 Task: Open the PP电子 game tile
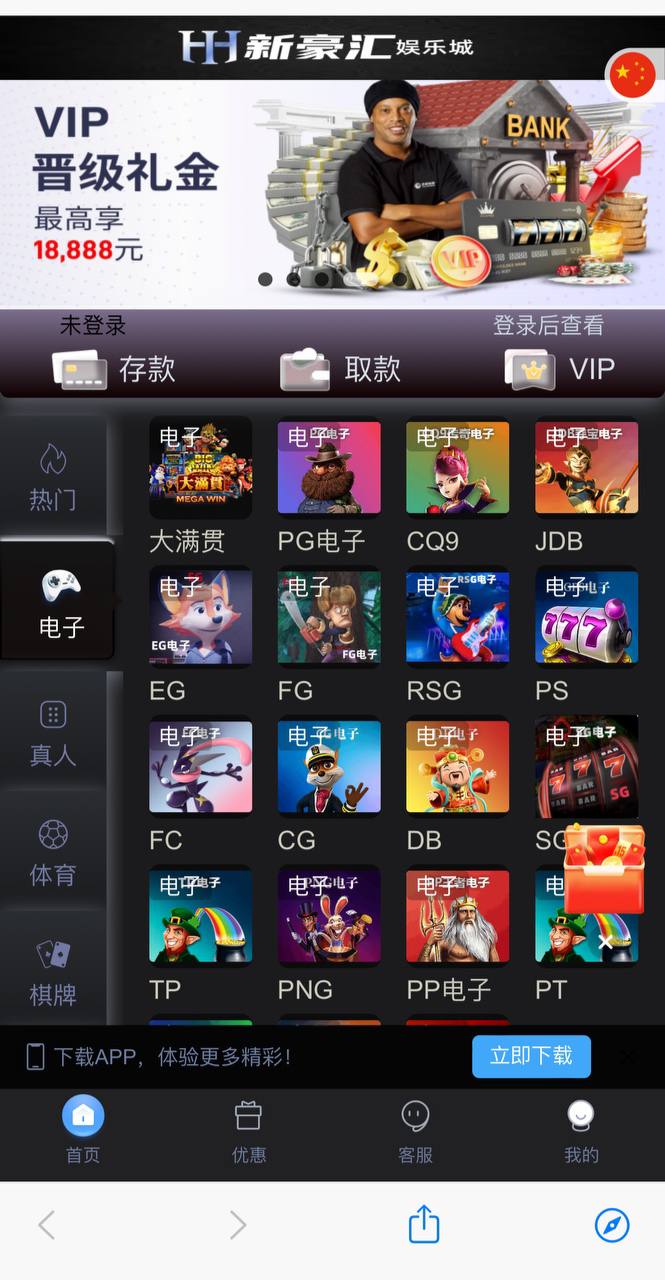tap(457, 915)
